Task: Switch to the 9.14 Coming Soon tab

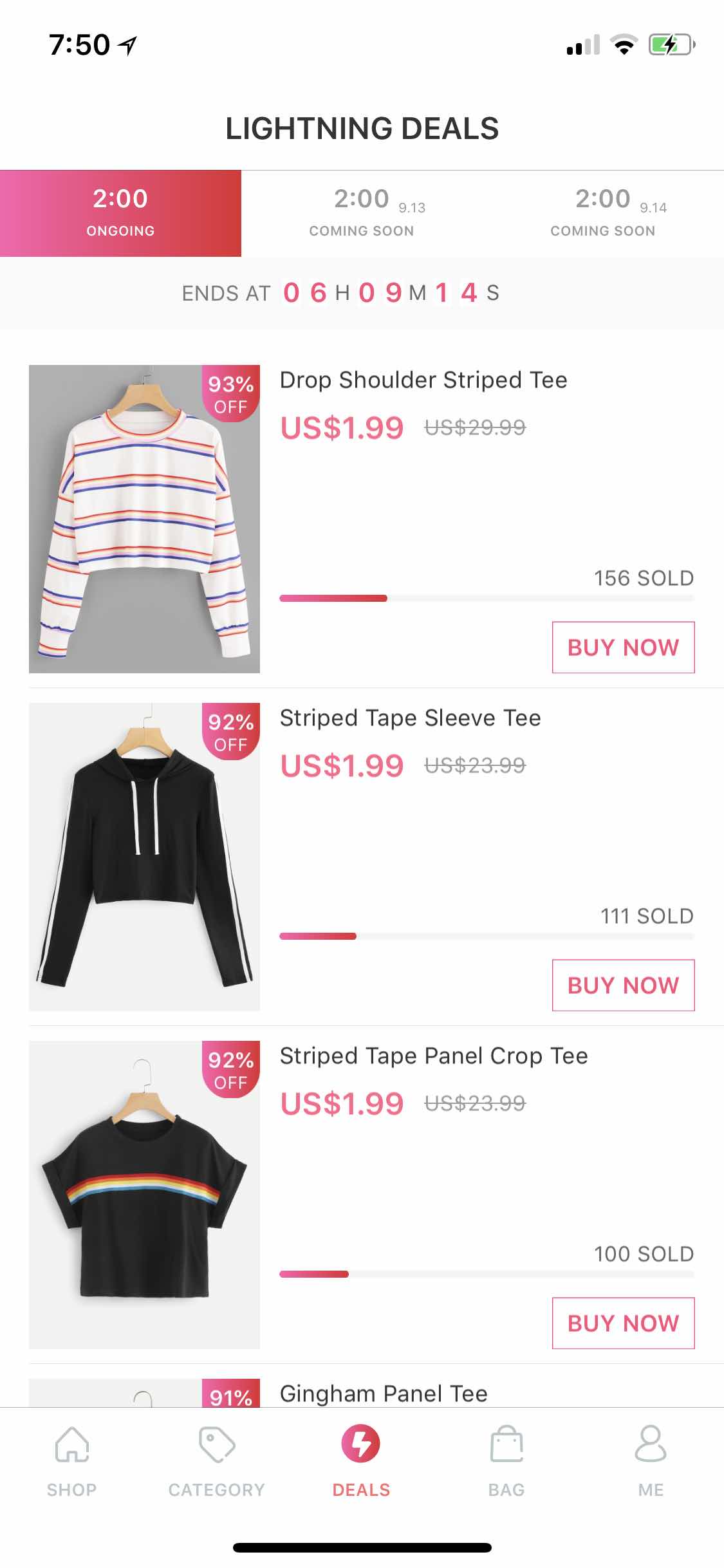Action: 603,213
